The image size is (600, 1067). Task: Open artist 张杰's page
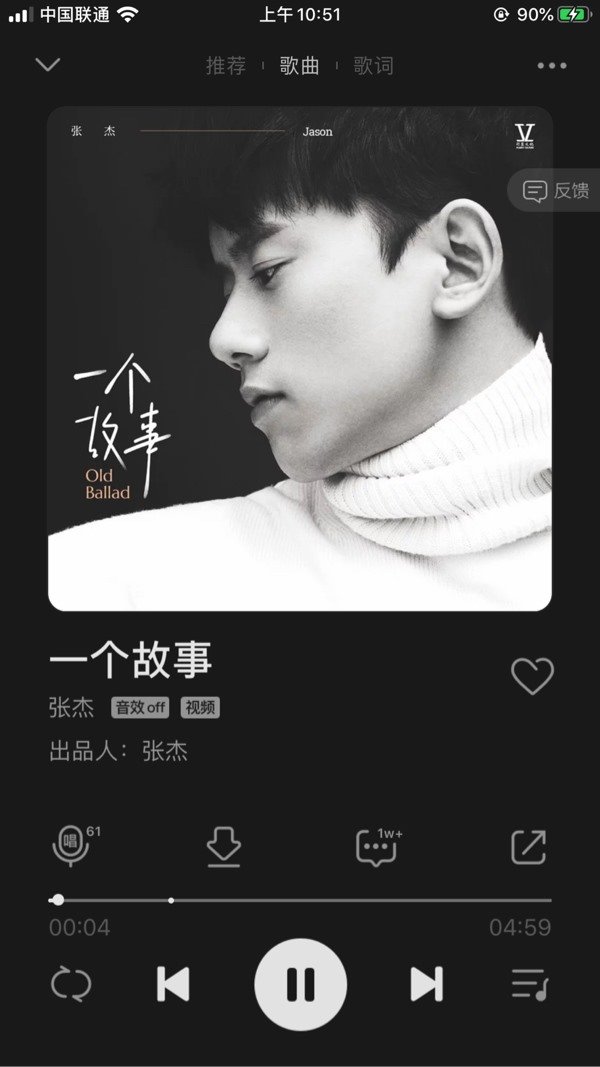click(71, 707)
